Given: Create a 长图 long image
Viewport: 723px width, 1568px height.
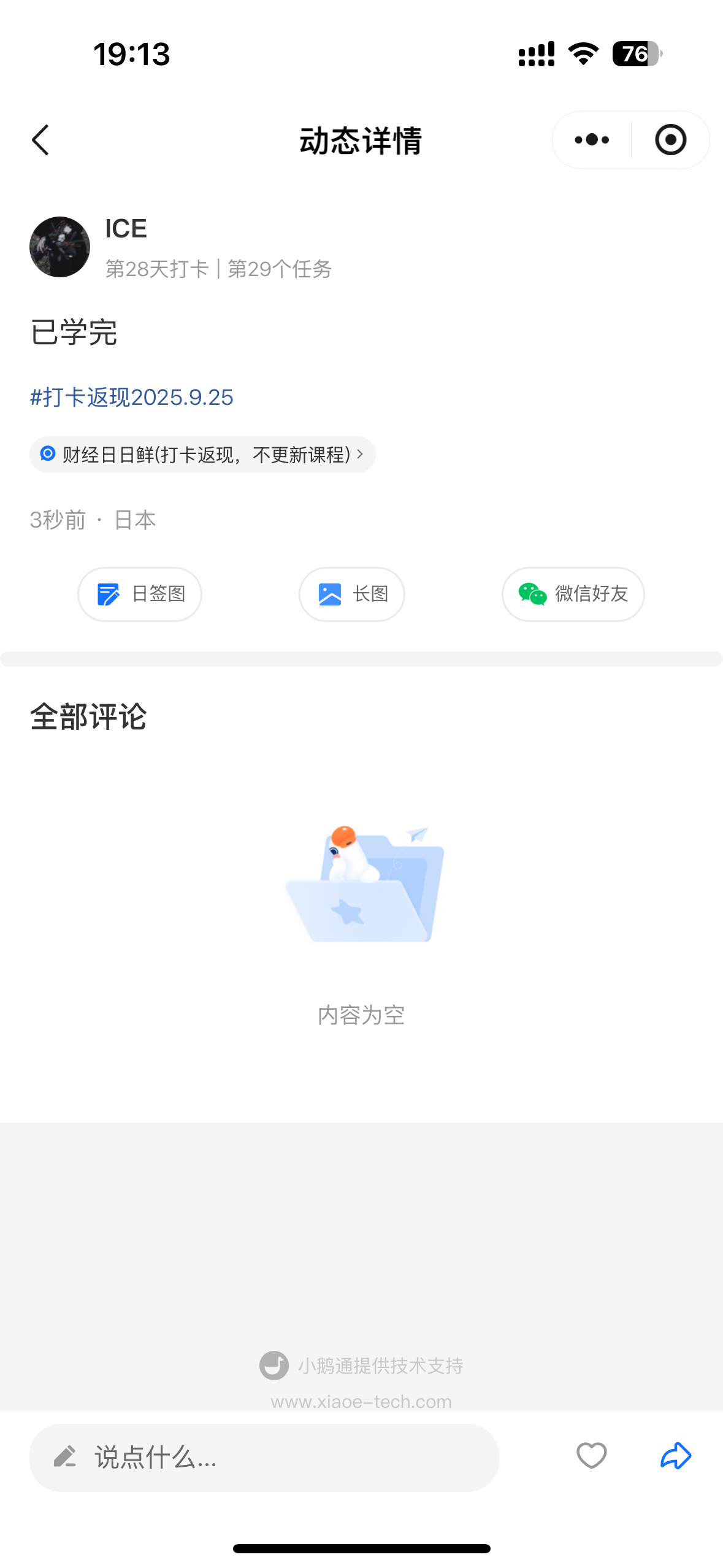Looking at the screenshot, I should [352, 594].
